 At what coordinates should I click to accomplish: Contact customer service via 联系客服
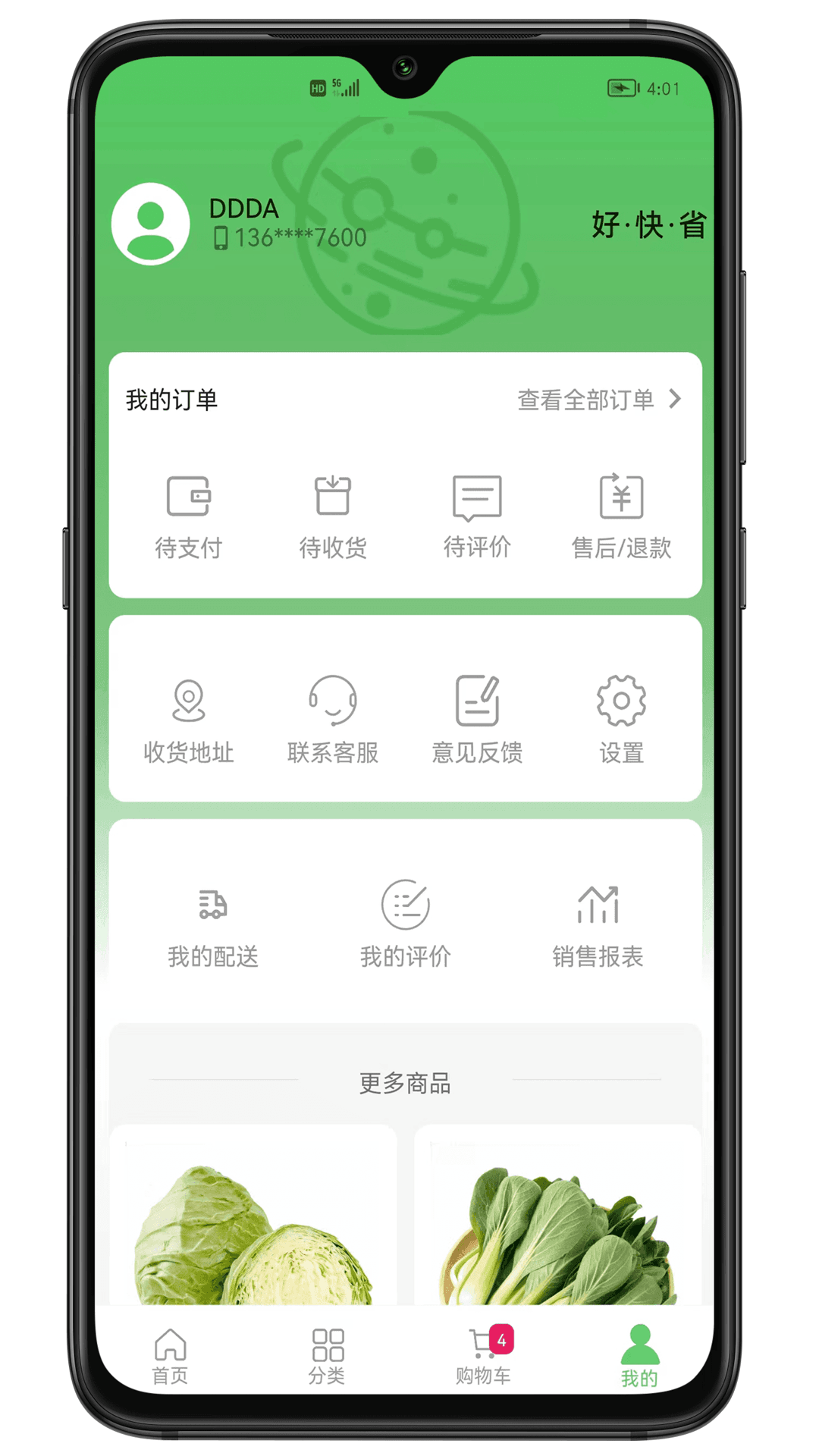coord(333,719)
